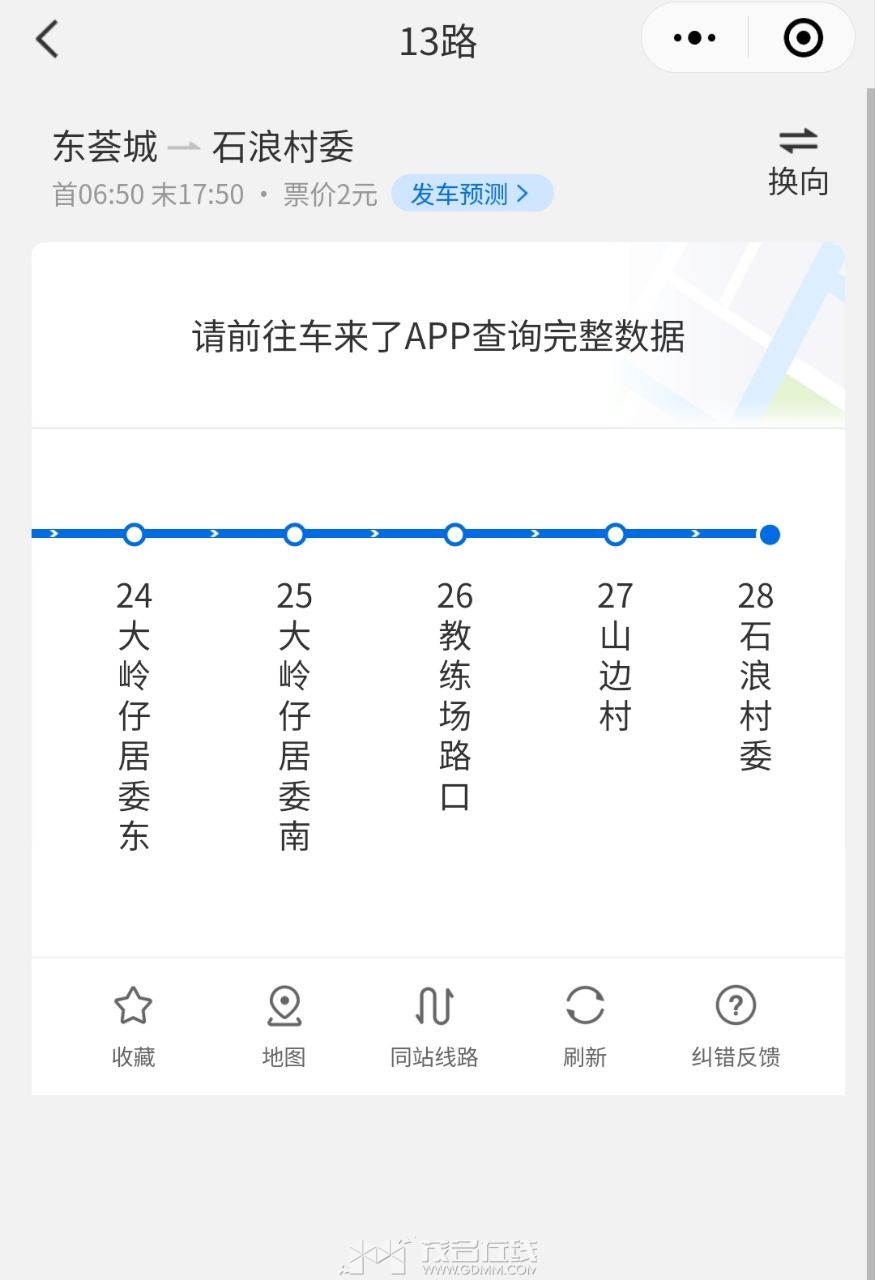Open the 地图 map view
The width and height of the screenshot is (875, 1280).
[284, 1026]
